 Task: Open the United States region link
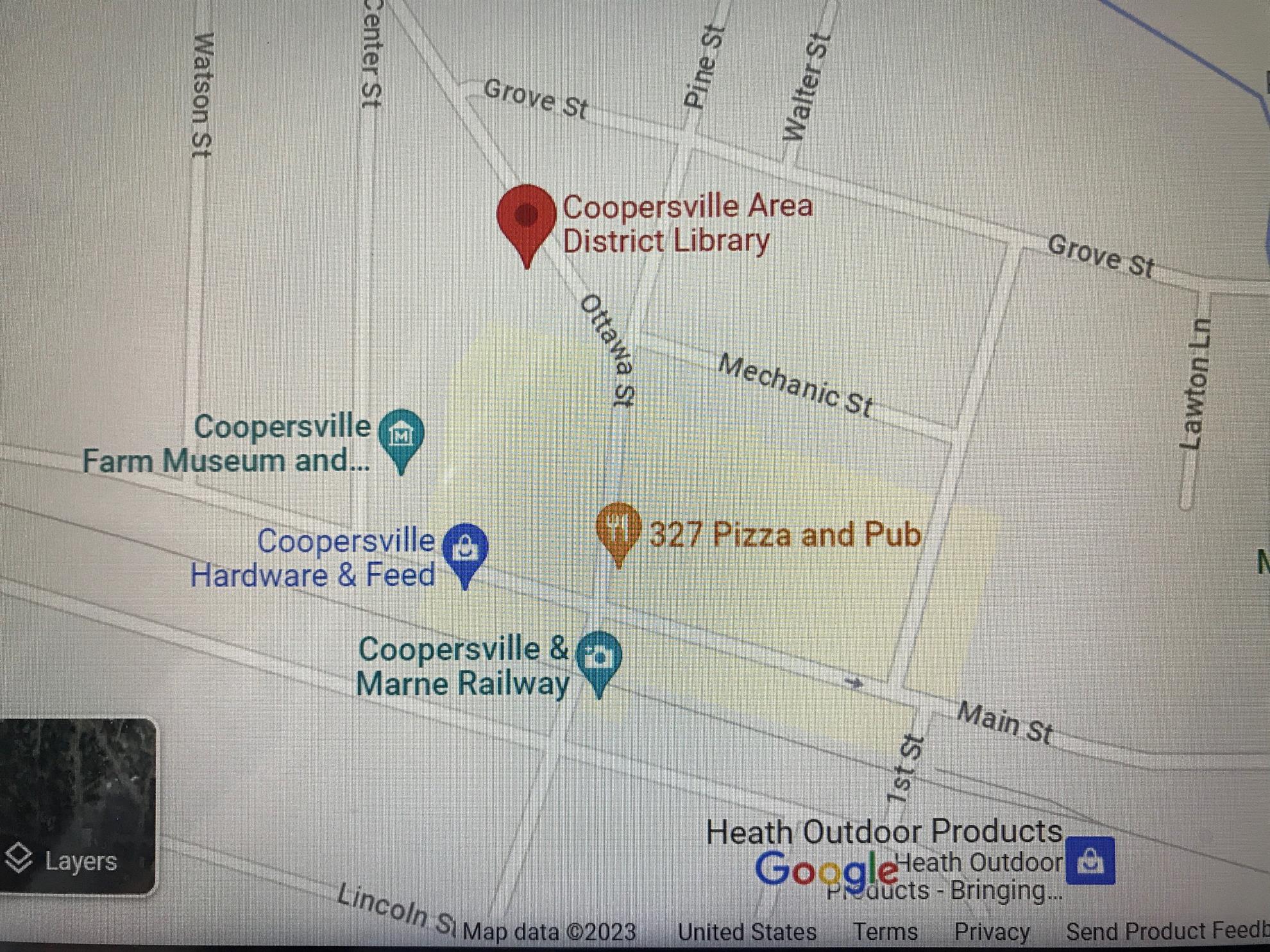[x=747, y=931]
